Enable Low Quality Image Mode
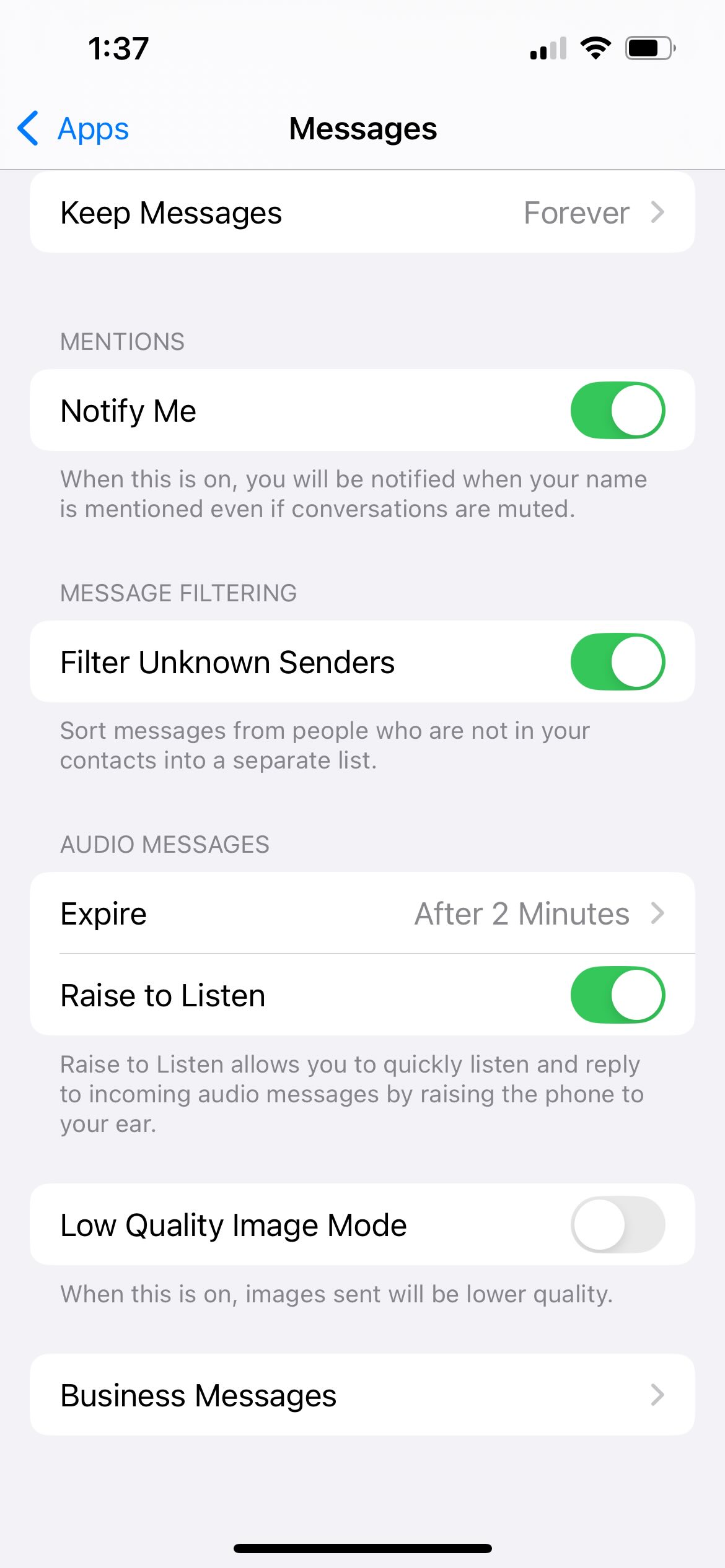This screenshot has width=725, height=1568. pyautogui.click(x=617, y=1225)
